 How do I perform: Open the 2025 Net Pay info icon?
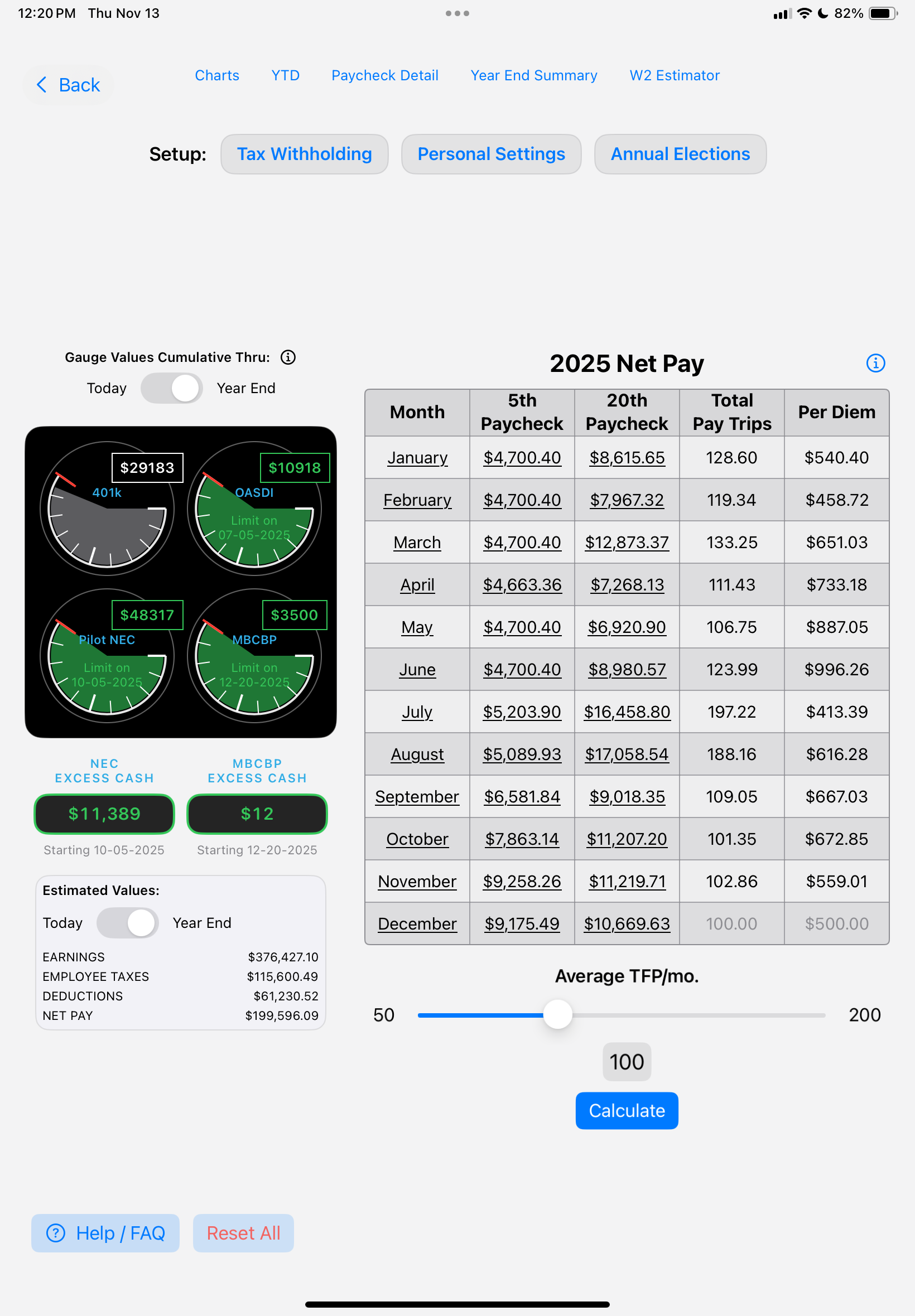tap(875, 363)
